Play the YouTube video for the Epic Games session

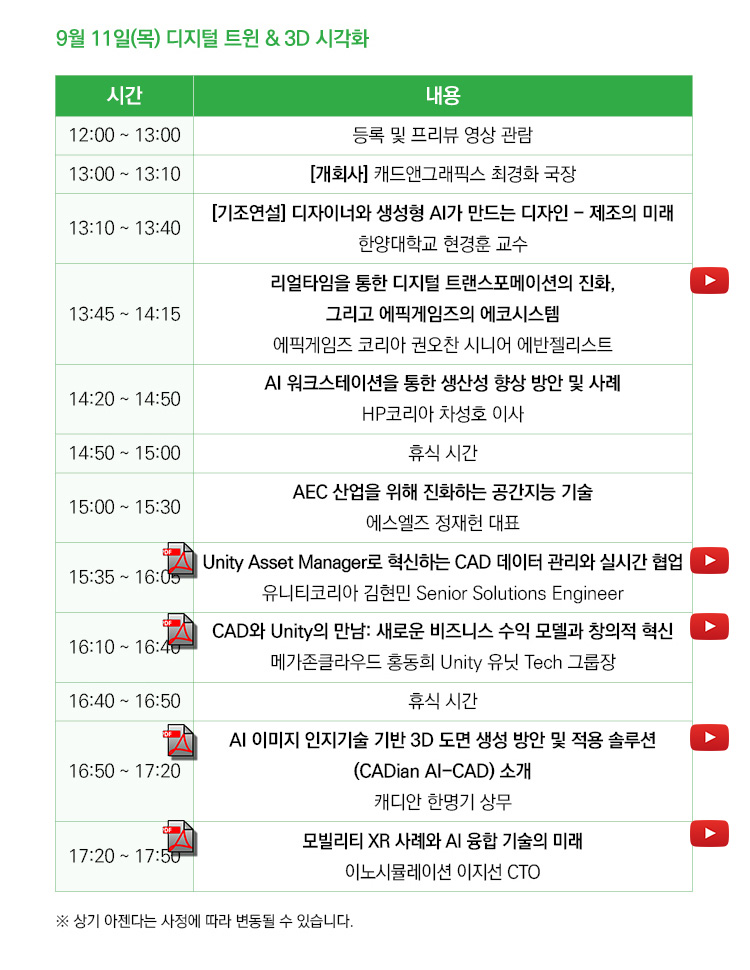click(x=709, y=281)
